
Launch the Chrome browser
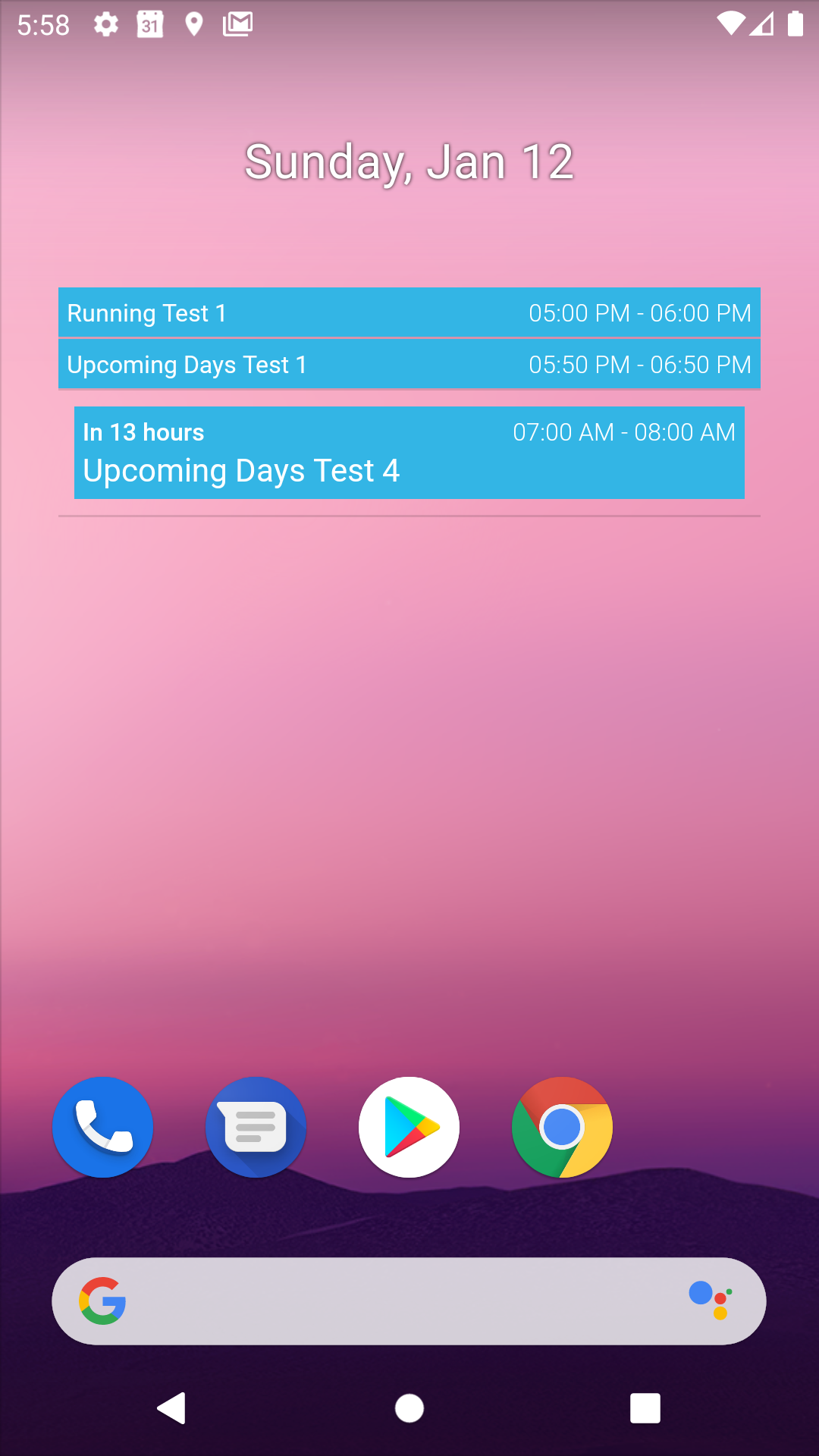coord(562,1127)
